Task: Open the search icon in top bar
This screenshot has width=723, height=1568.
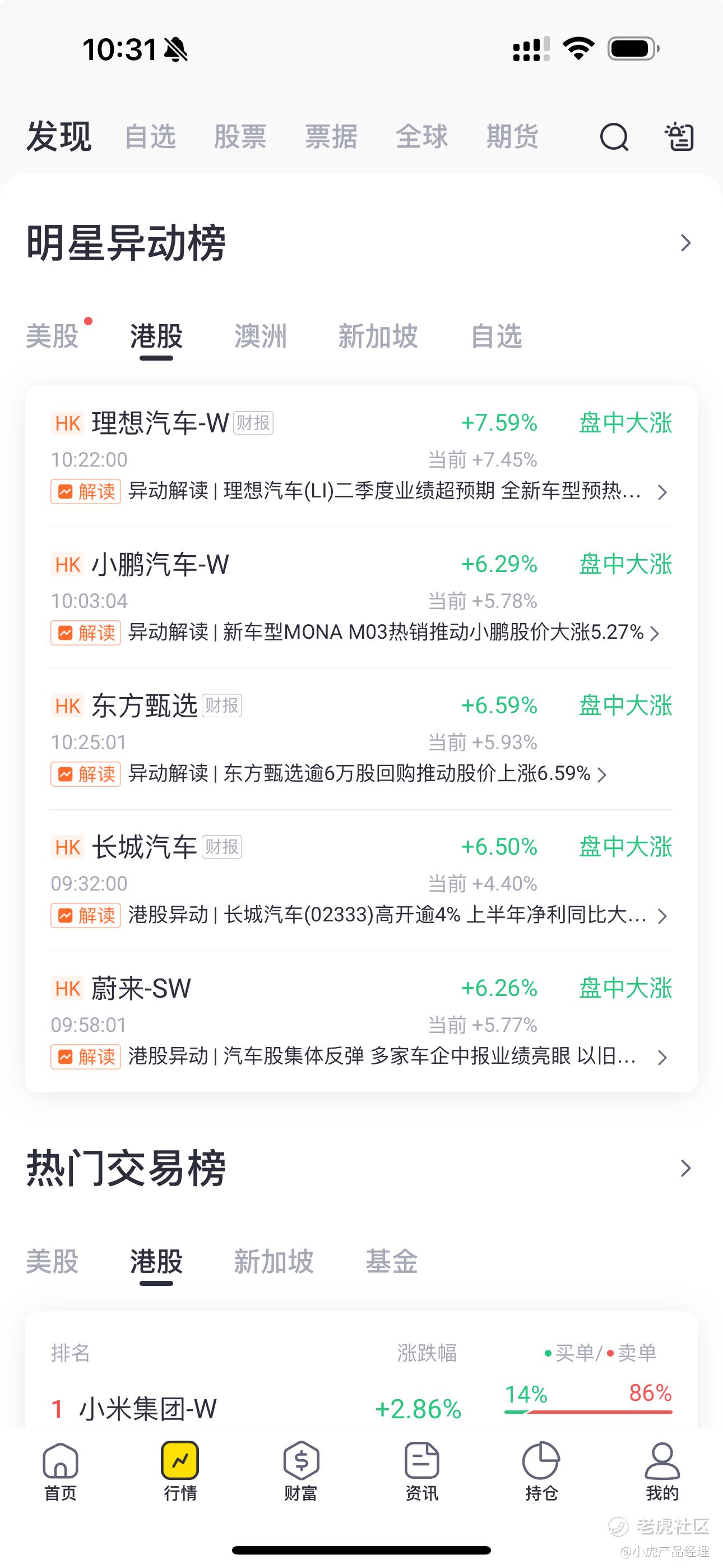Action: click(614, 136)
